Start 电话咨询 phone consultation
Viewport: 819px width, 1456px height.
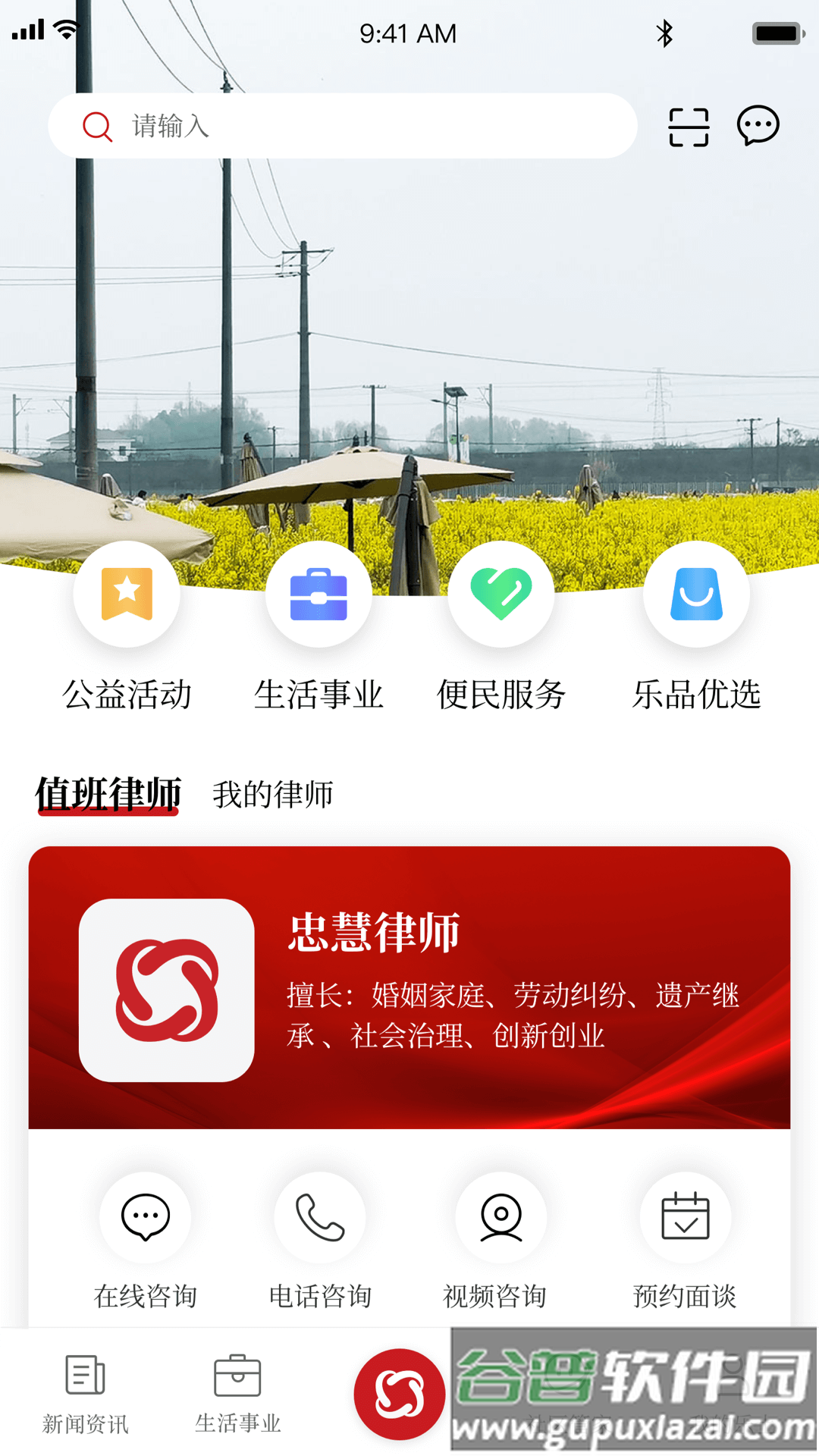(x=319, y=1219)
